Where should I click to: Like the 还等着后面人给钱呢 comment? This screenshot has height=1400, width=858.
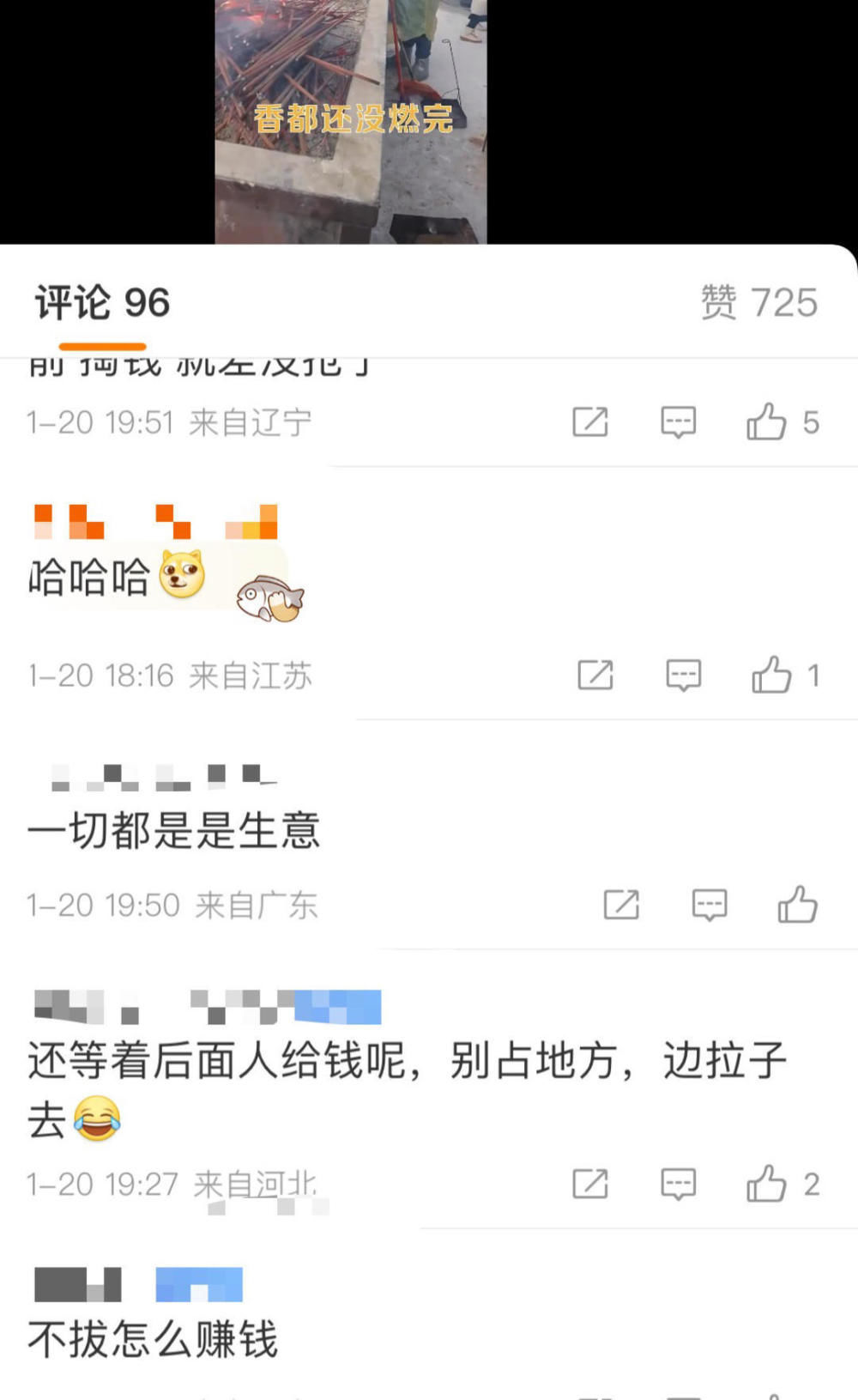(766, 1185)
